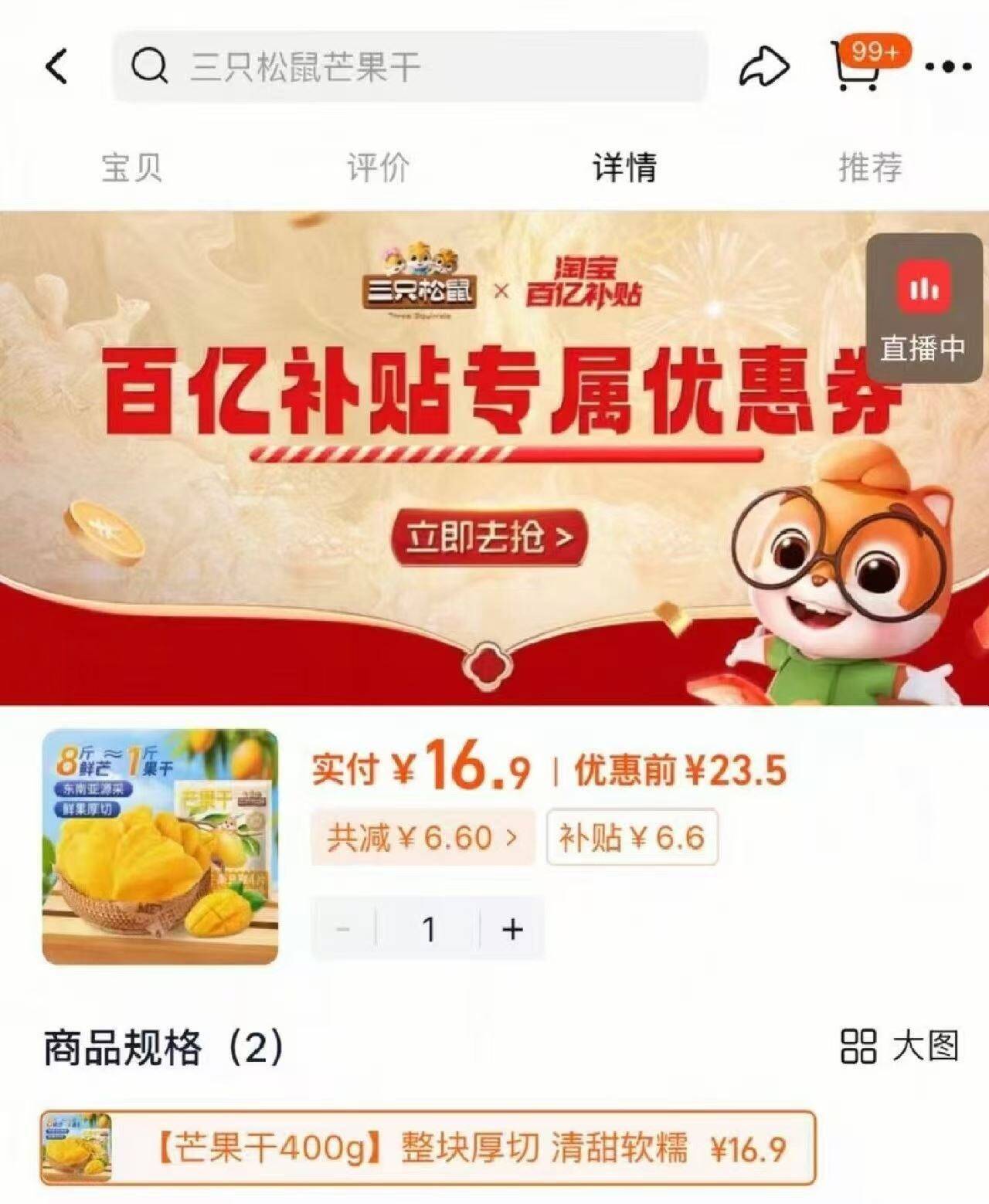Image resolution: width=989 pixels, height=1204 pixels.
Task: Switch to the 评价 tab
Action: pos(378,167)
